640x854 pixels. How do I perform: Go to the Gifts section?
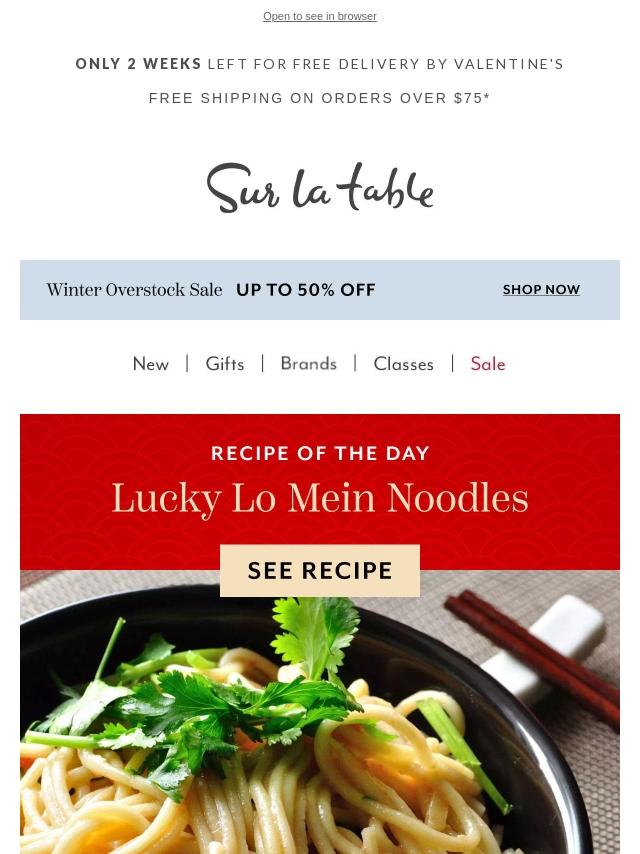225,365
